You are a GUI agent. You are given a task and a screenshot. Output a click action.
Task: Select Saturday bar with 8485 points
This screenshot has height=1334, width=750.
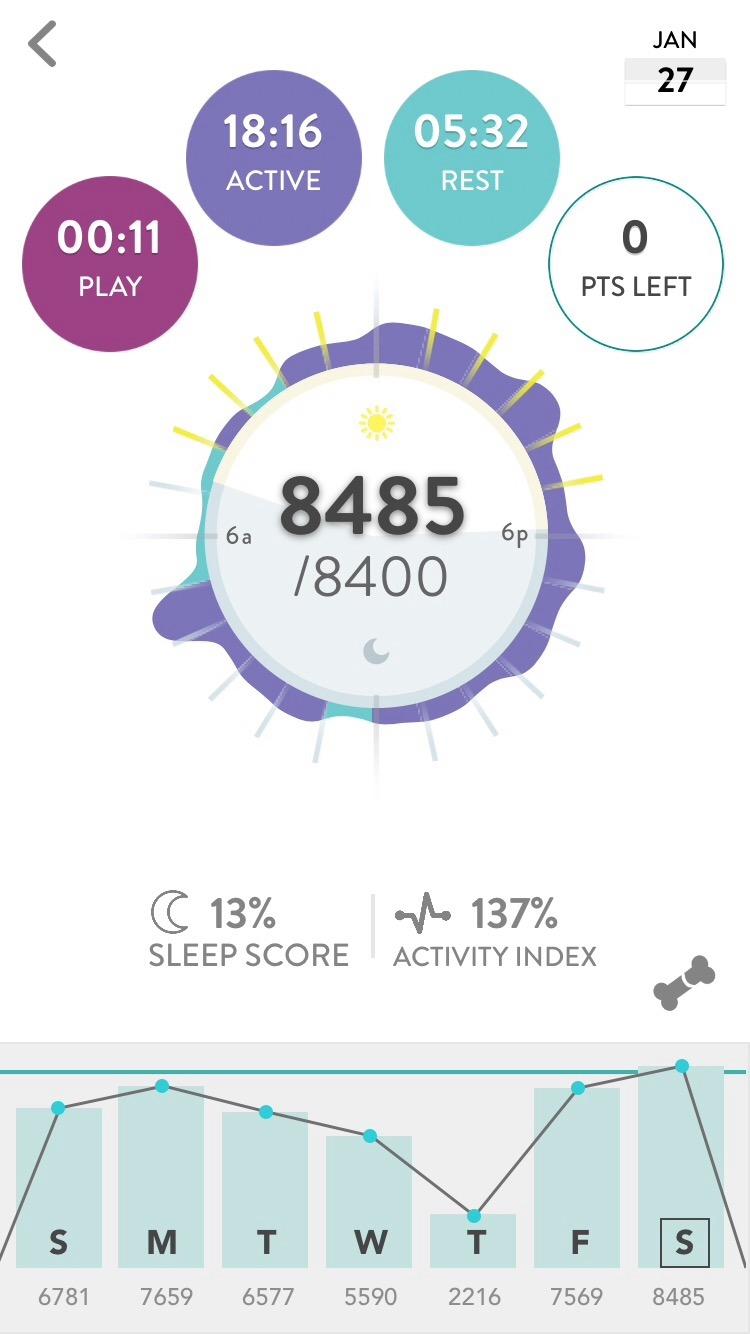point(682,1168)
